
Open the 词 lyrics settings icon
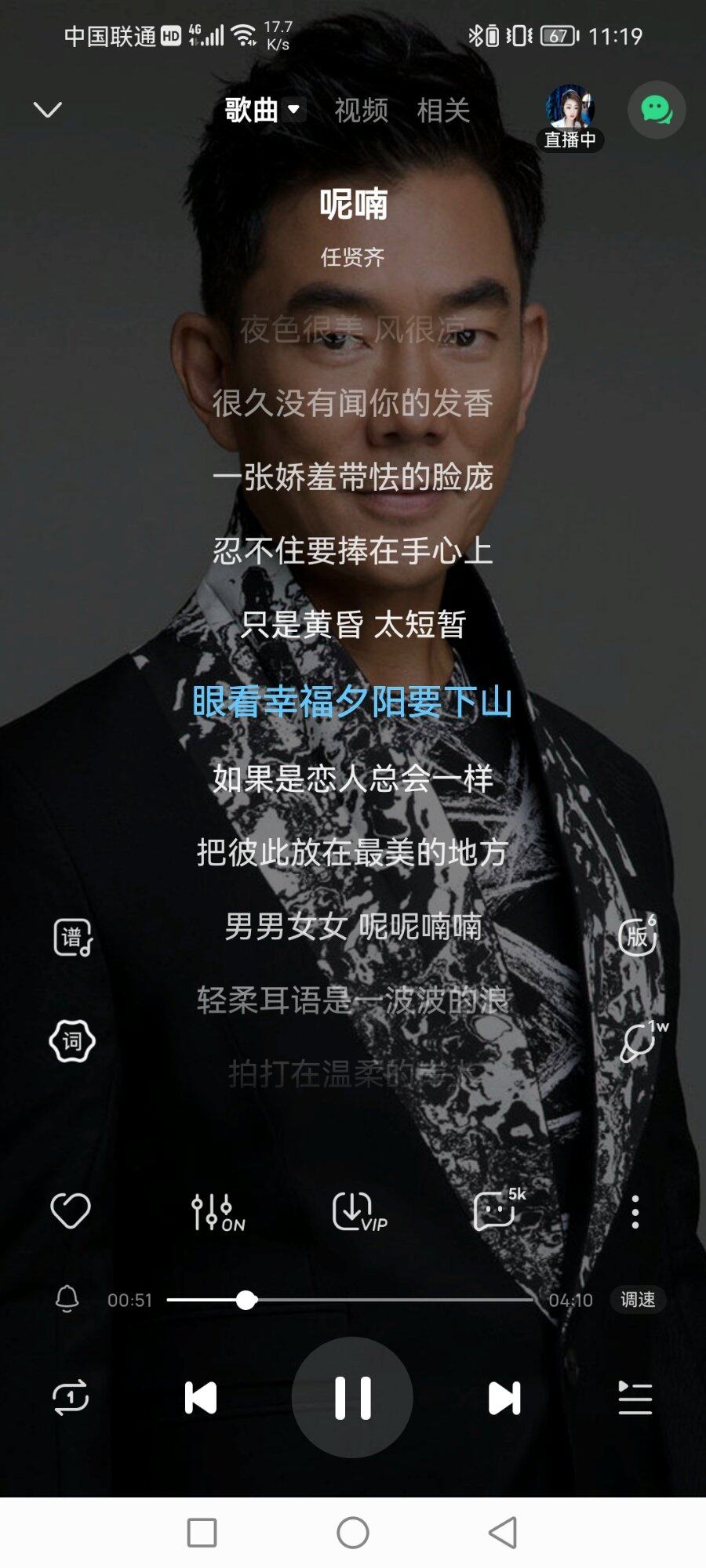72,1041
